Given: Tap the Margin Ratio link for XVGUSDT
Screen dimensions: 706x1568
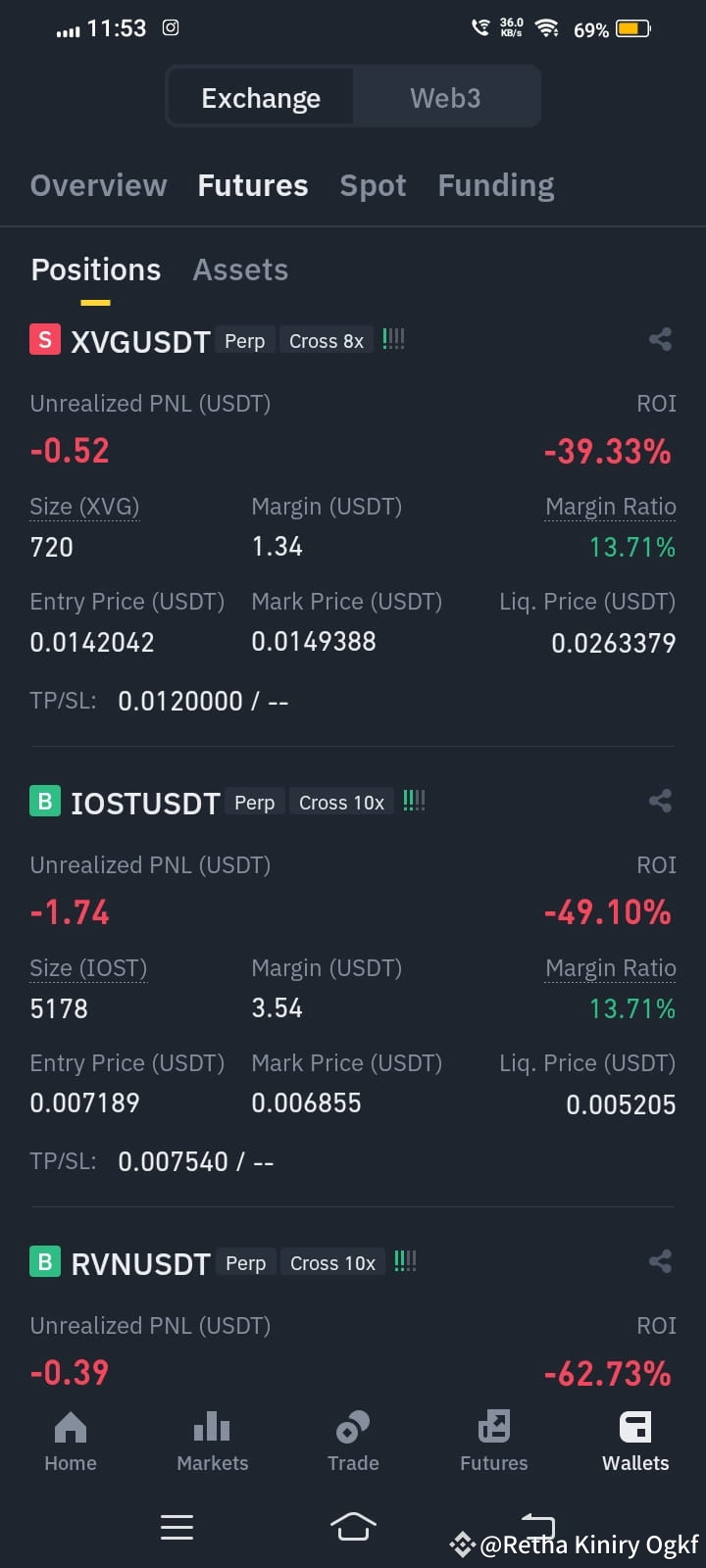Looking at the screenshot, I should [610, 507].
